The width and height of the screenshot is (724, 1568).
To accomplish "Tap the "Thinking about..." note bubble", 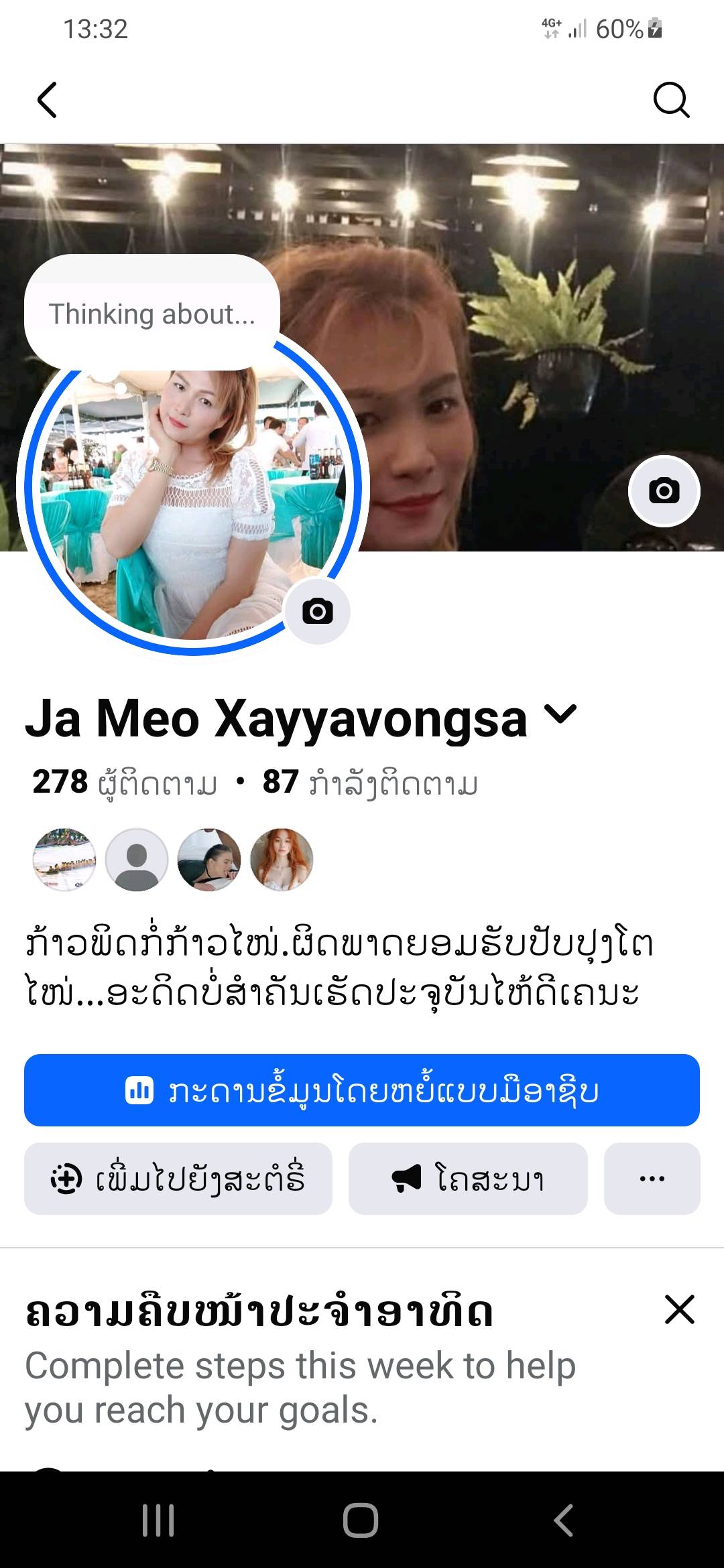I will pos(152,314).
